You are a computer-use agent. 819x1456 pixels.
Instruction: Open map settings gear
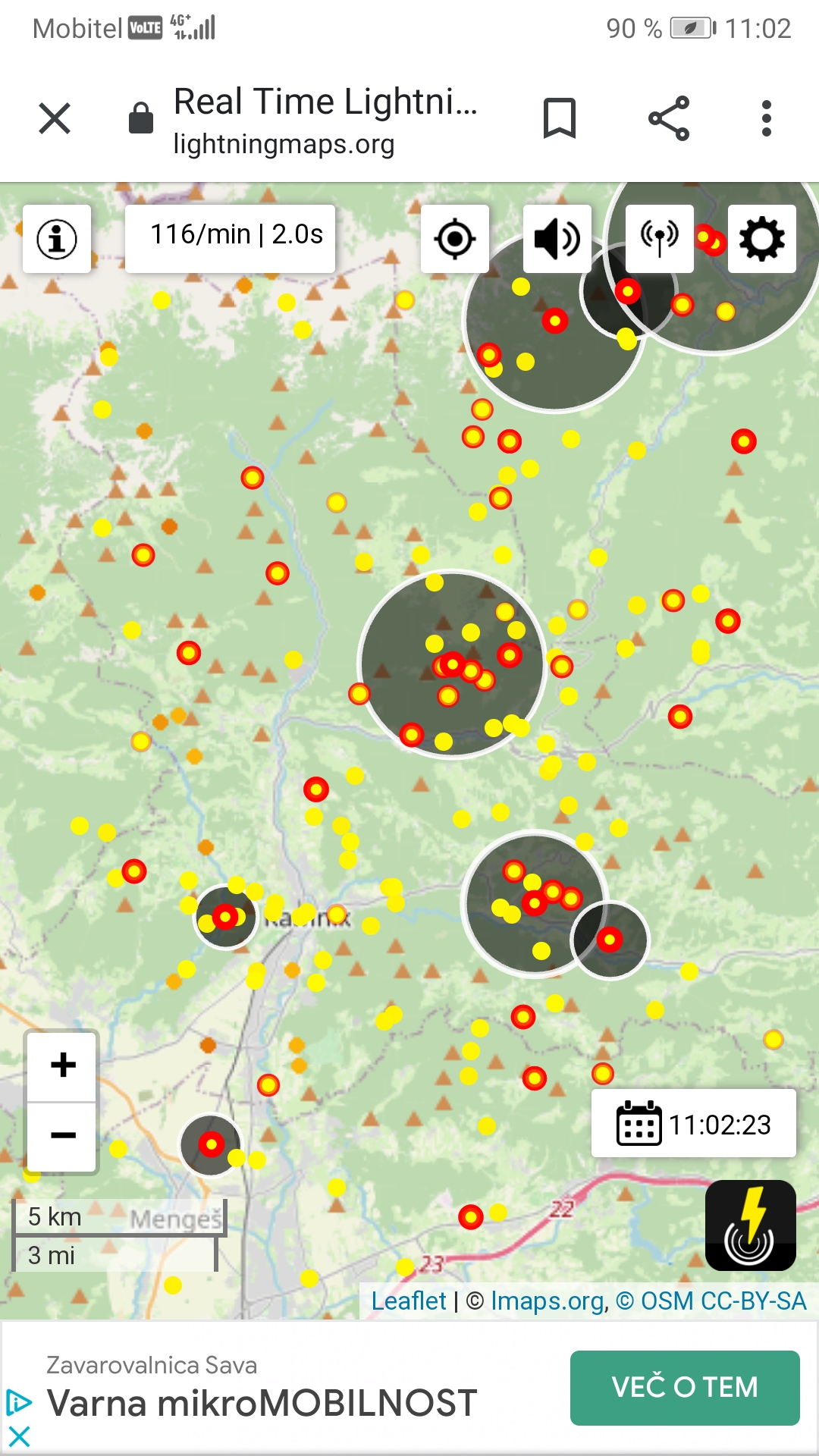click(761, 239)
